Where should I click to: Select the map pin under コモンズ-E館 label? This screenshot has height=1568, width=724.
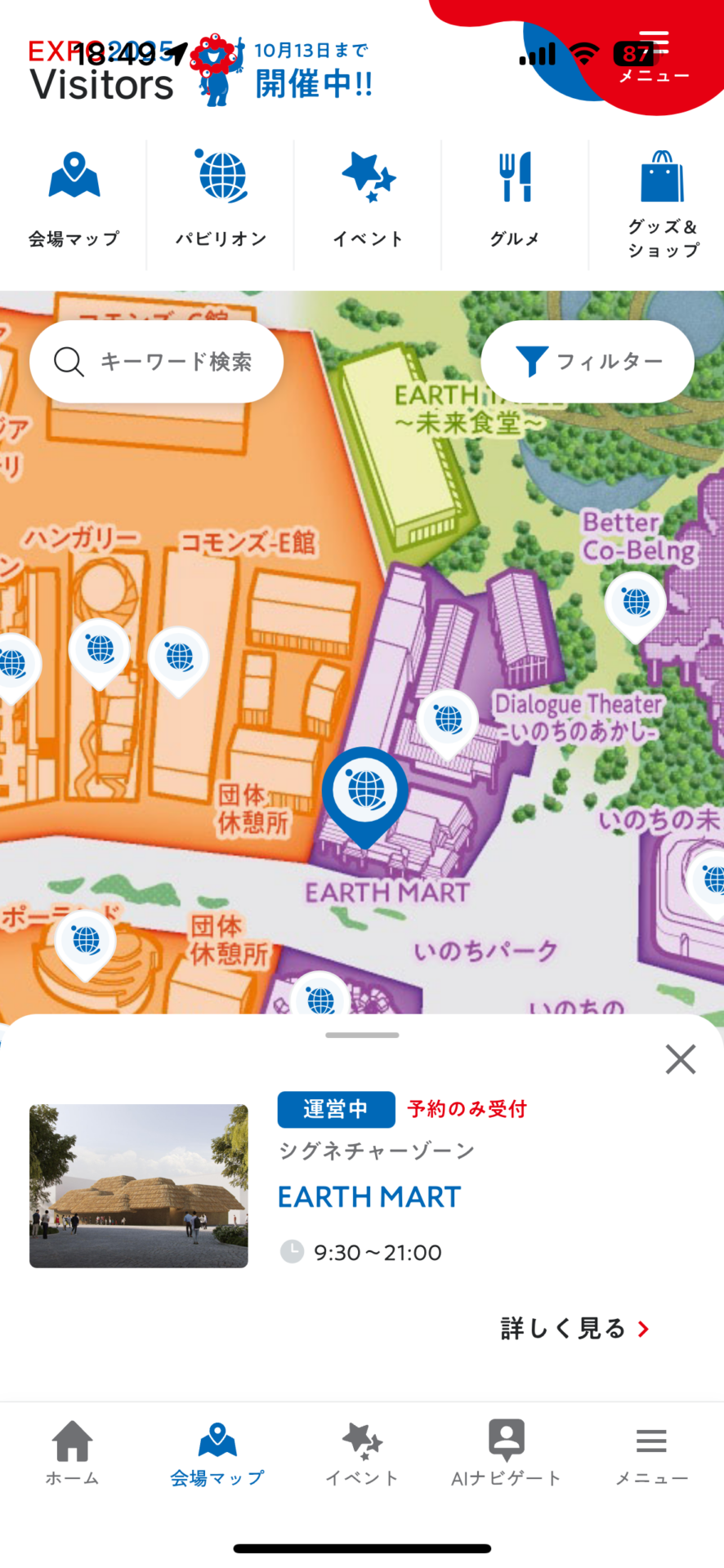coord(179,658)
